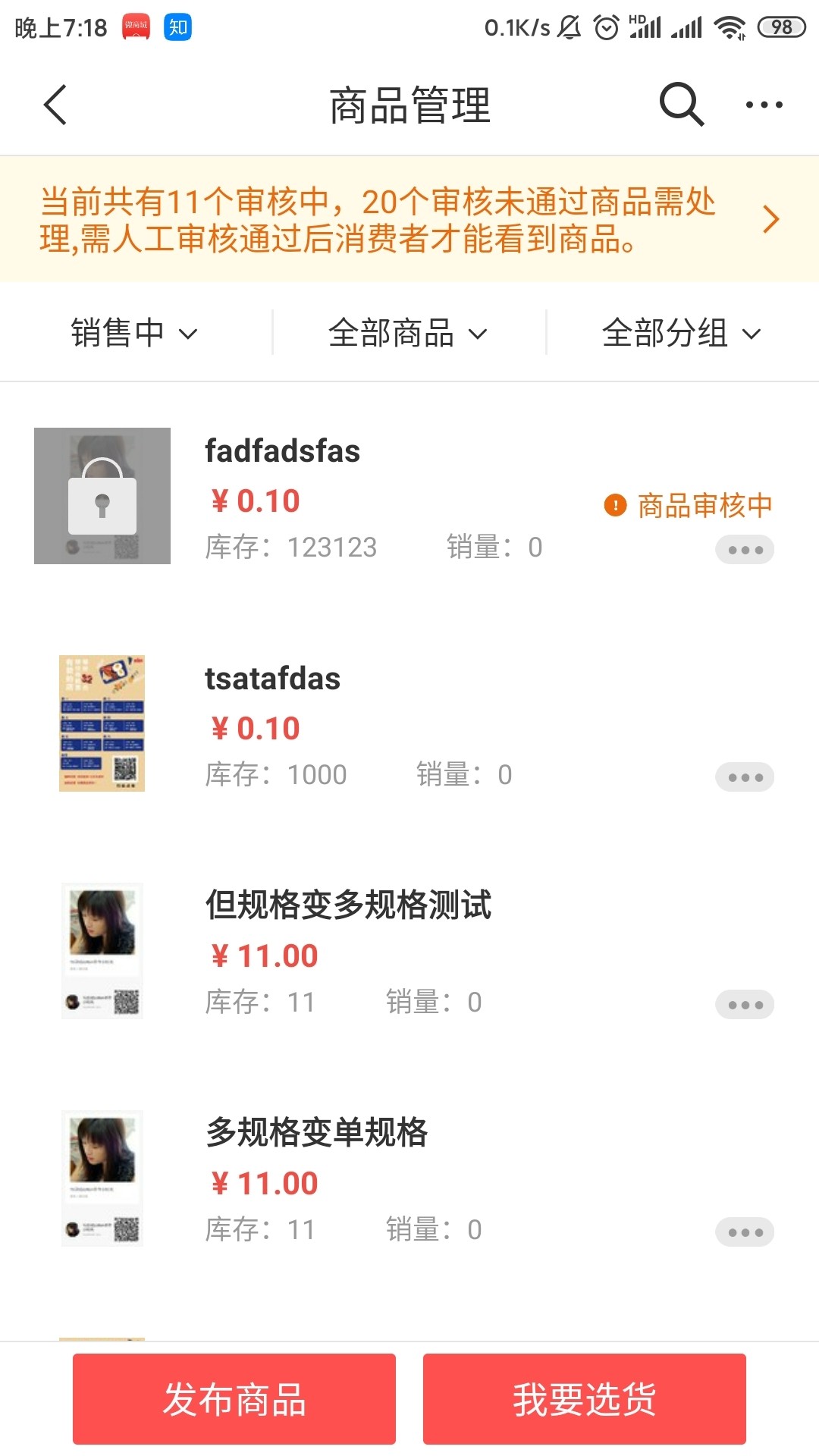Tap the 发布商品 button

234,1399
